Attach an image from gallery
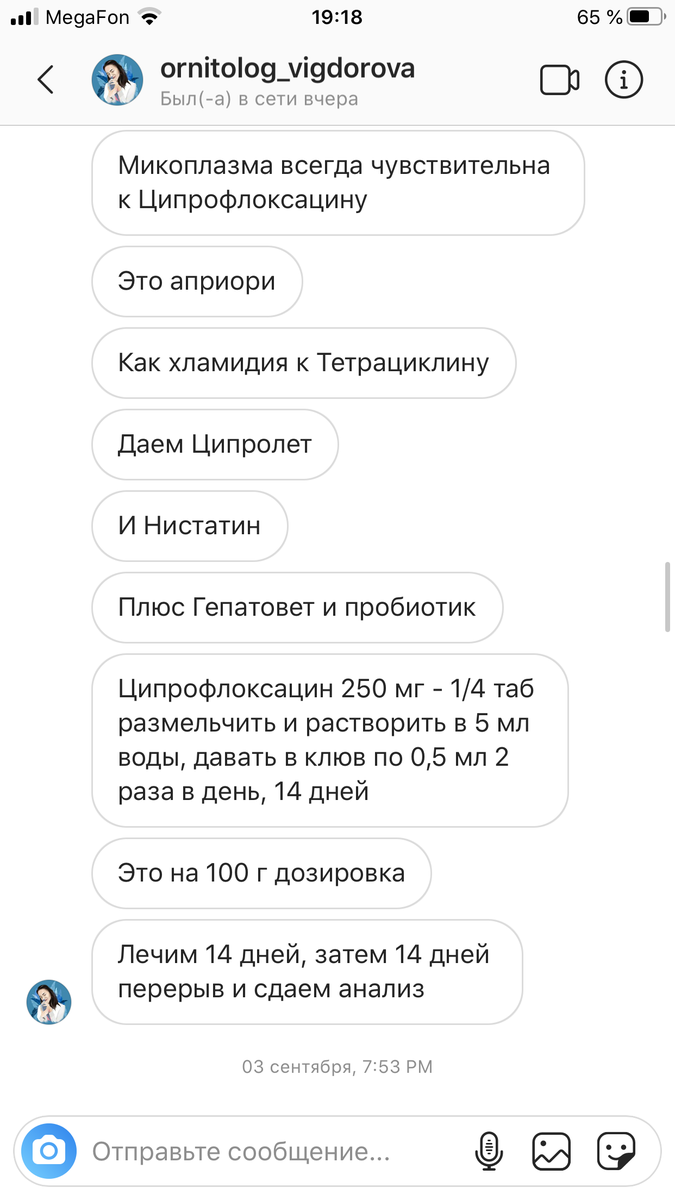The width and height of the screenshot is (675, 1200). (x=551, y=1152)
